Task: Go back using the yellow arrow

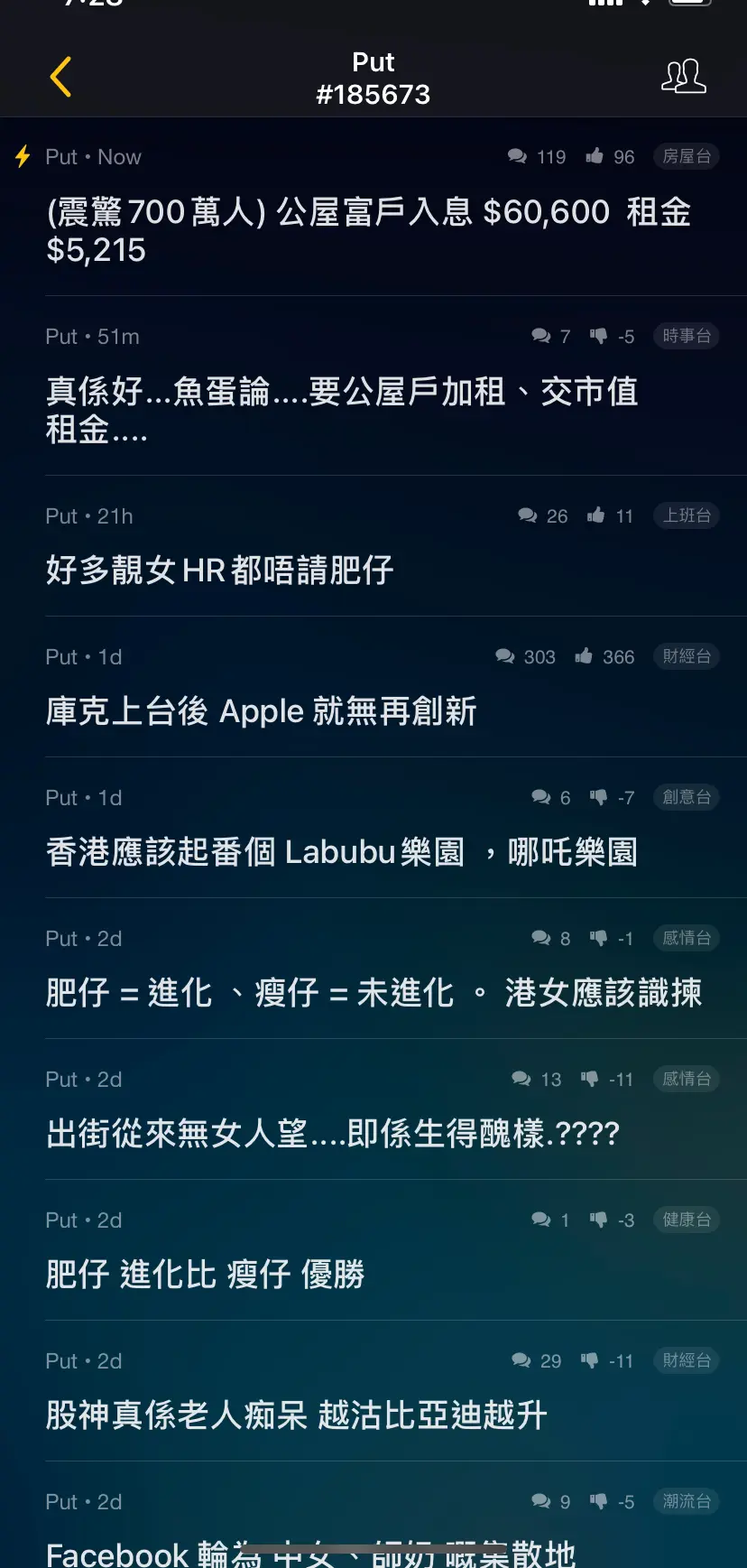Action: coord(60,77)
